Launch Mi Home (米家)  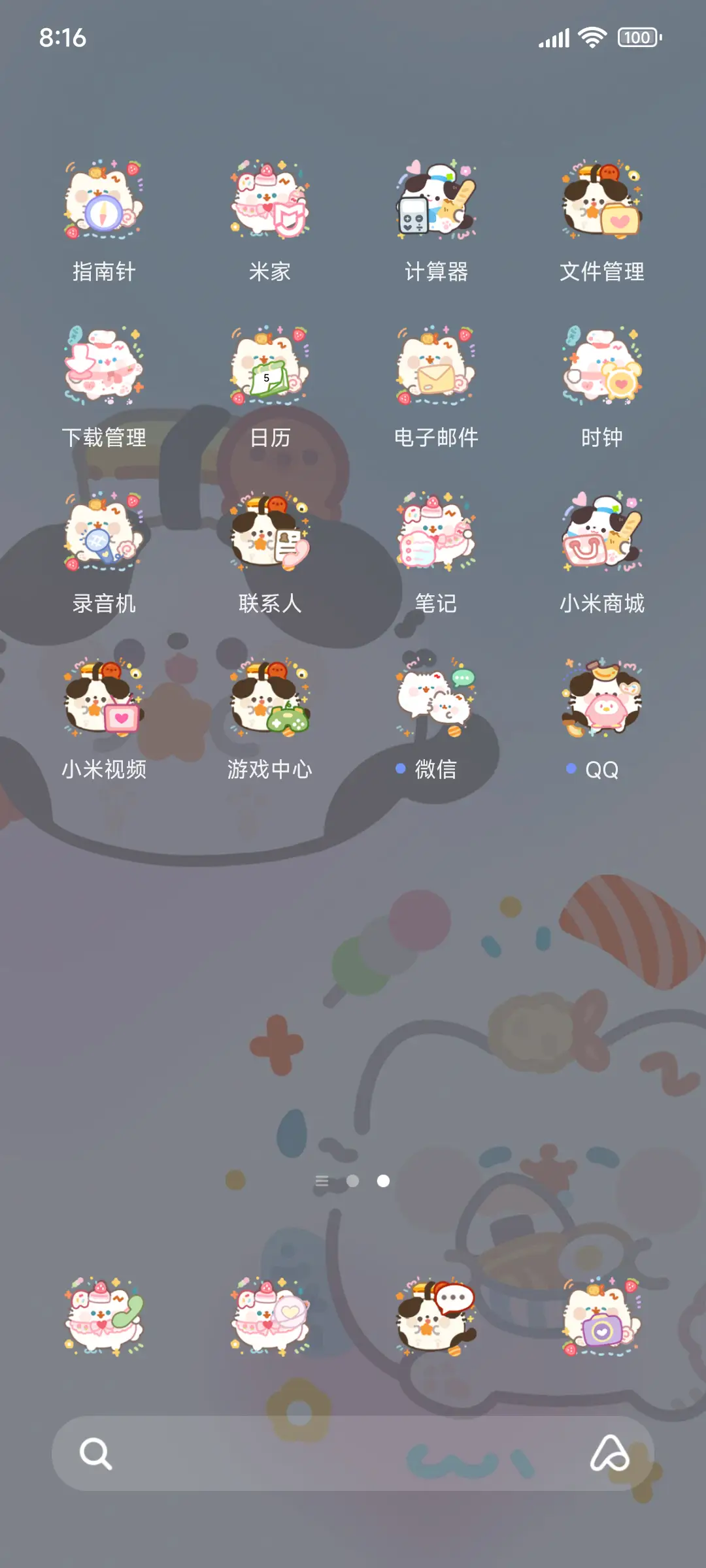[x=269, y=199]
